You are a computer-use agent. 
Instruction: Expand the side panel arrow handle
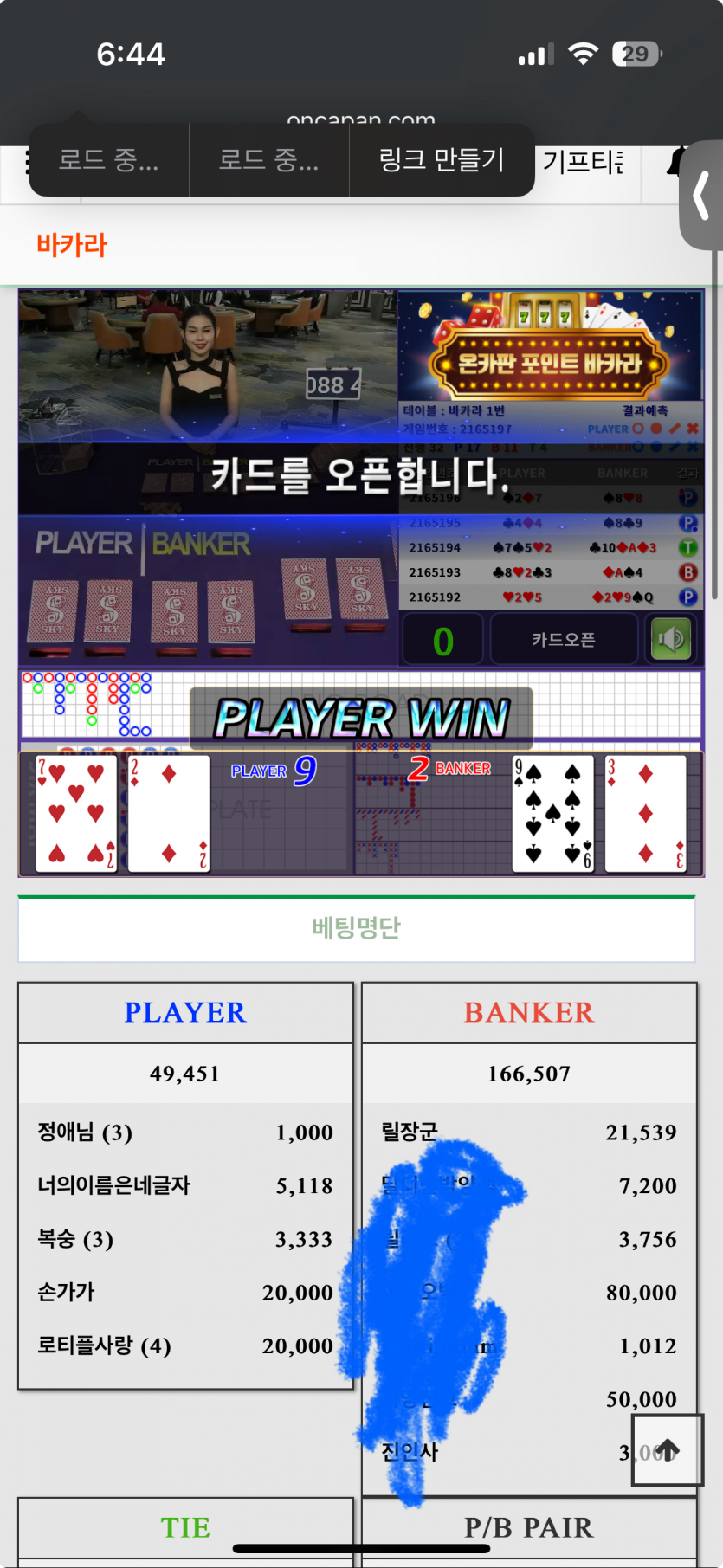coord(702,196)
